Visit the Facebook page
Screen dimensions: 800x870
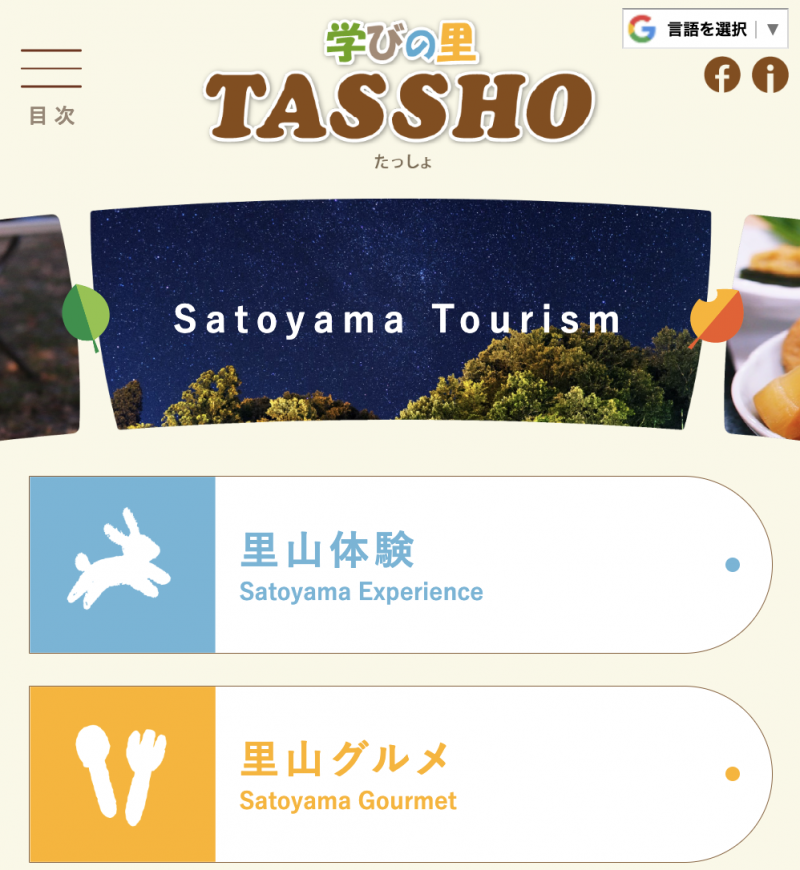pyautogui.click(x=722, y=75)
